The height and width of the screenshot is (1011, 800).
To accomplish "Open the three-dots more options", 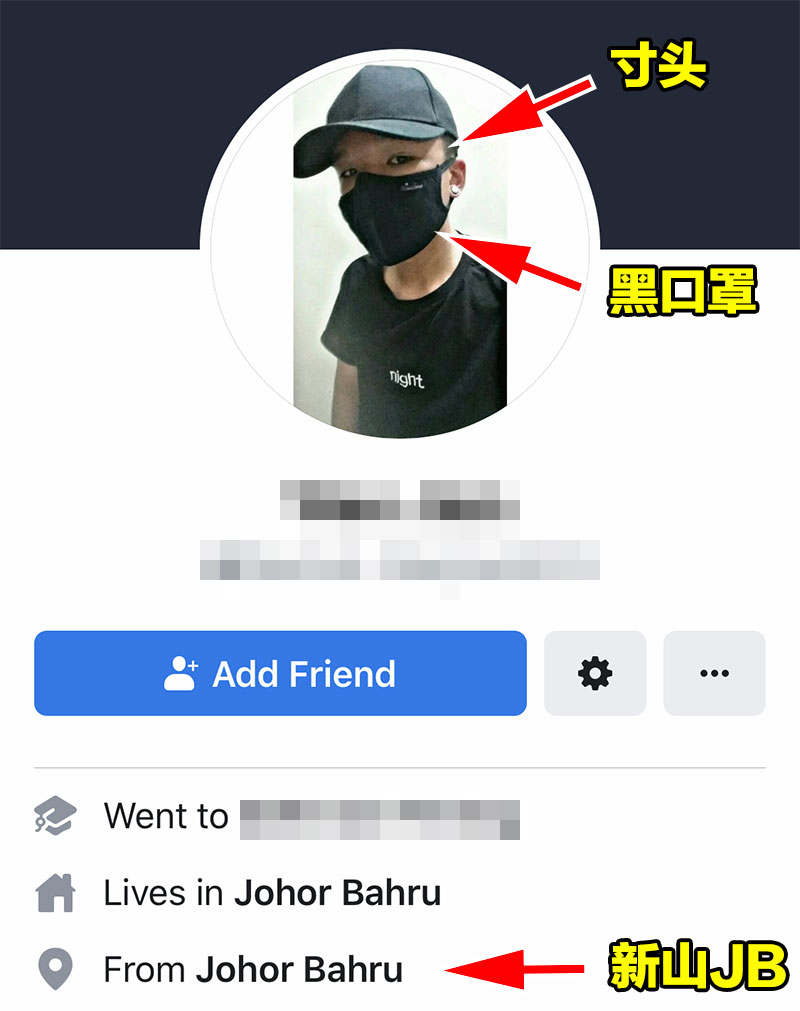I will [714, 673].
